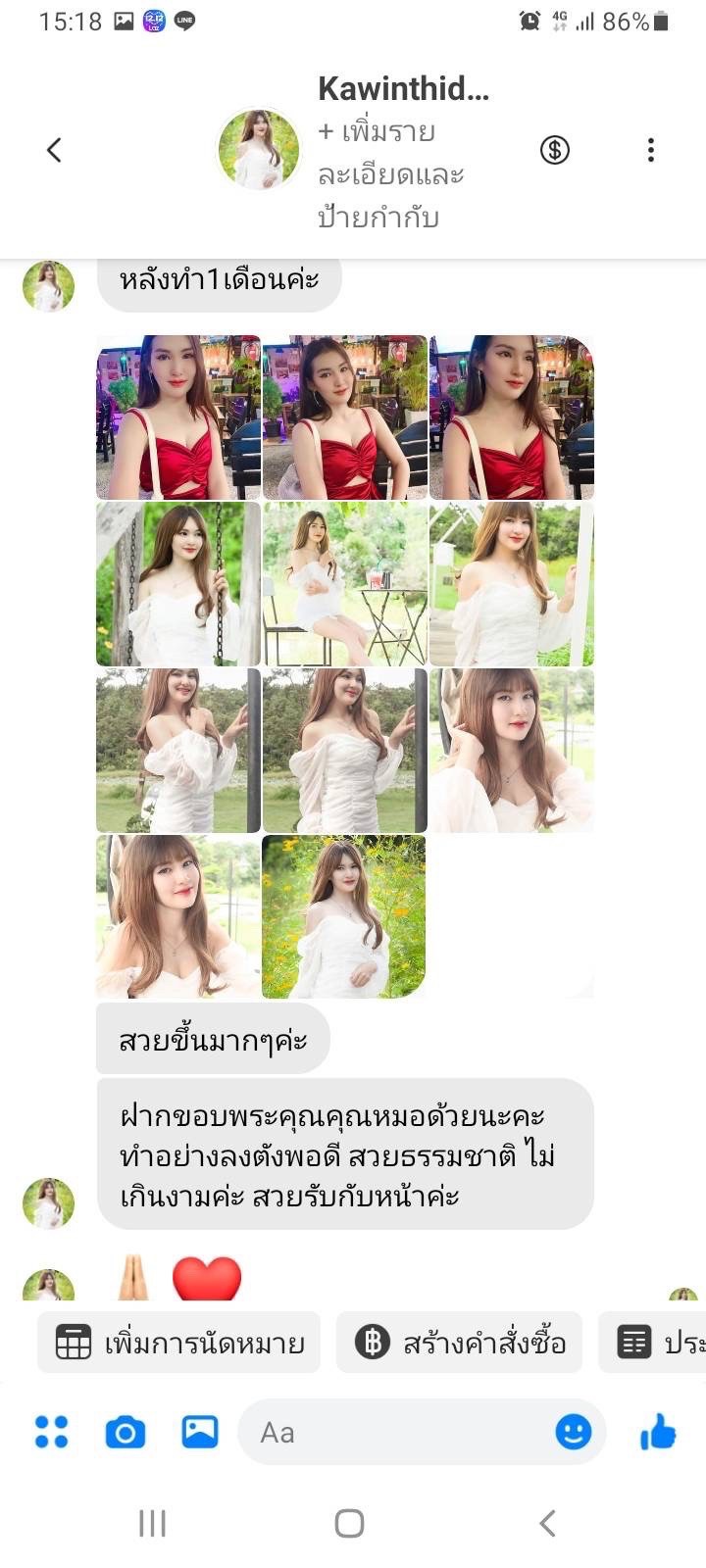Open the photo gallery picker
Viewport: 706px width, 1568px height.
pos(200,1432)
